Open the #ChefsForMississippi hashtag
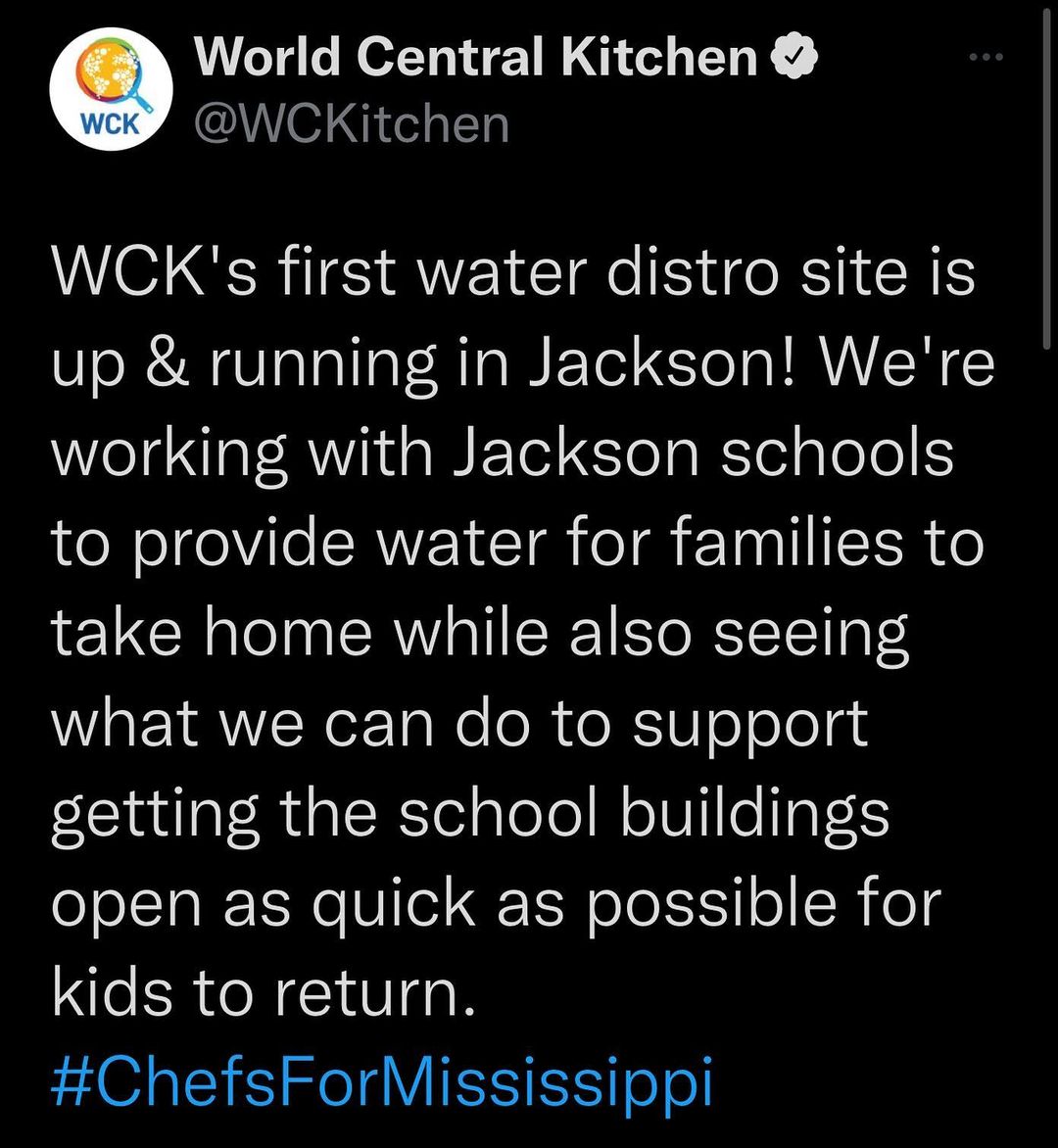 [382, 1081]
